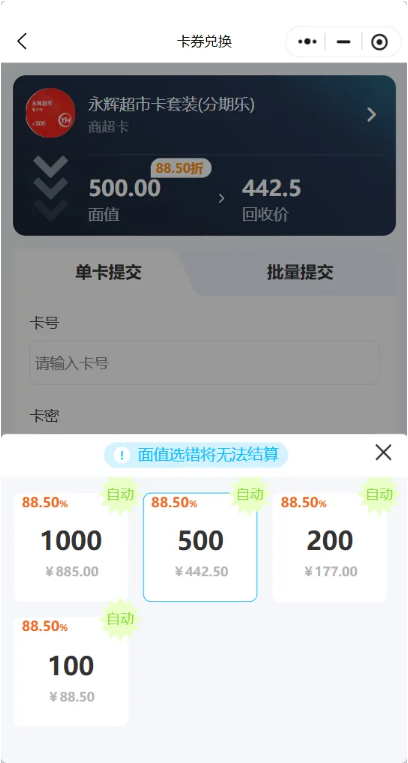The height and width of the screenshot is (763, 408).
Task: Choose the 500 face value option
Action: point(200,547)
